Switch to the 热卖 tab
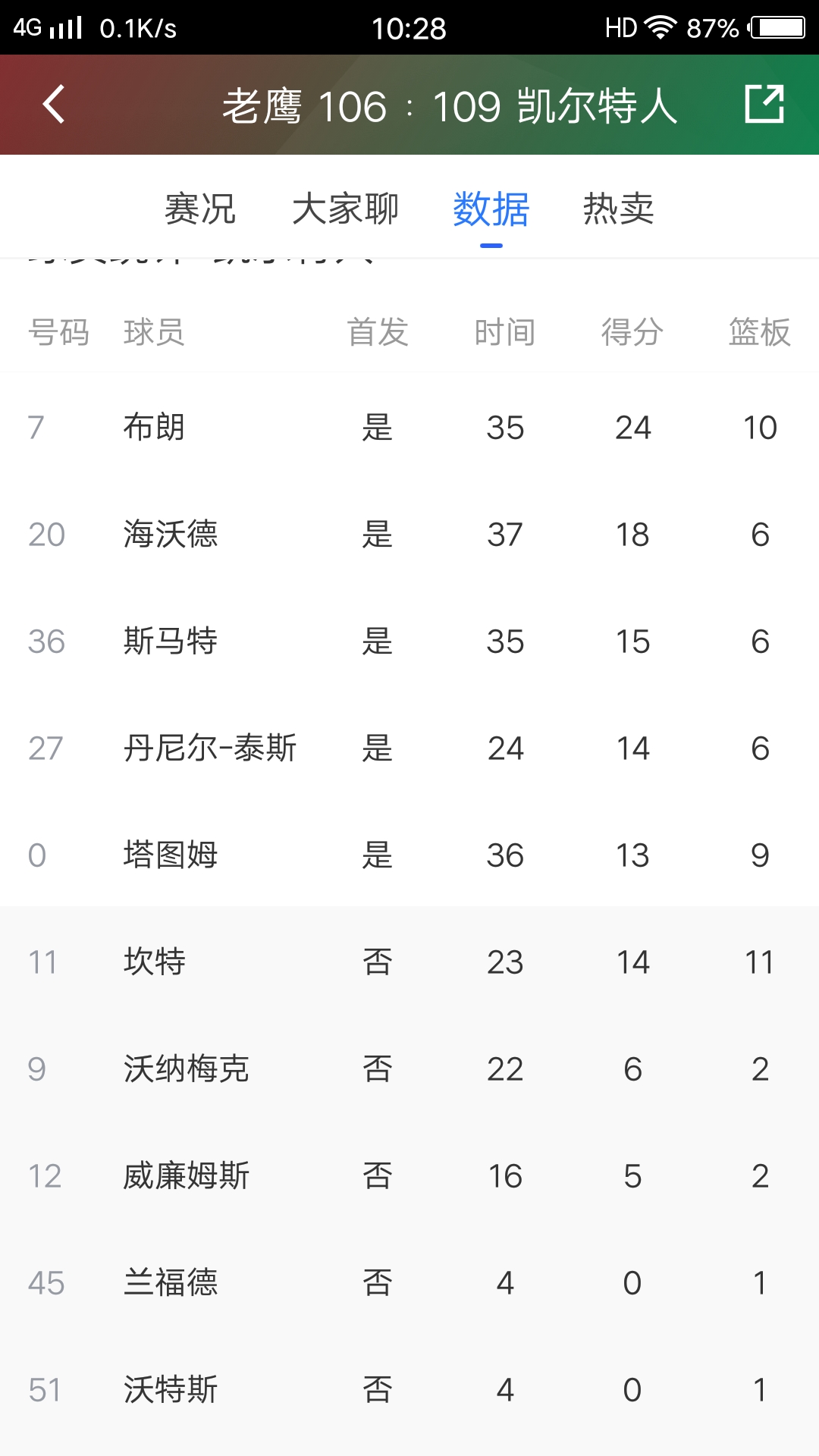The height and width of the screenshot is (1456, 819). coord(618,209)
